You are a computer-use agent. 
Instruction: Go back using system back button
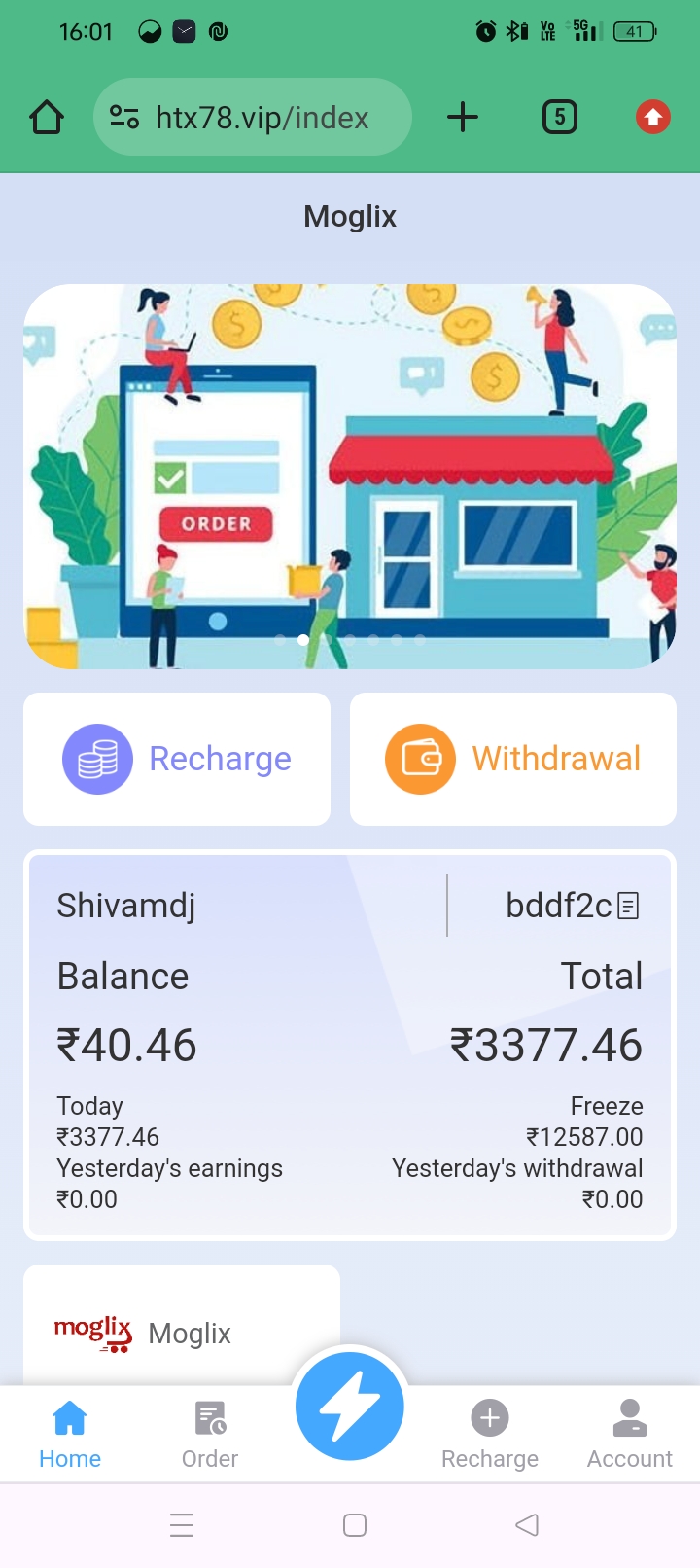pyautogui.click(x=527, y=1524)
